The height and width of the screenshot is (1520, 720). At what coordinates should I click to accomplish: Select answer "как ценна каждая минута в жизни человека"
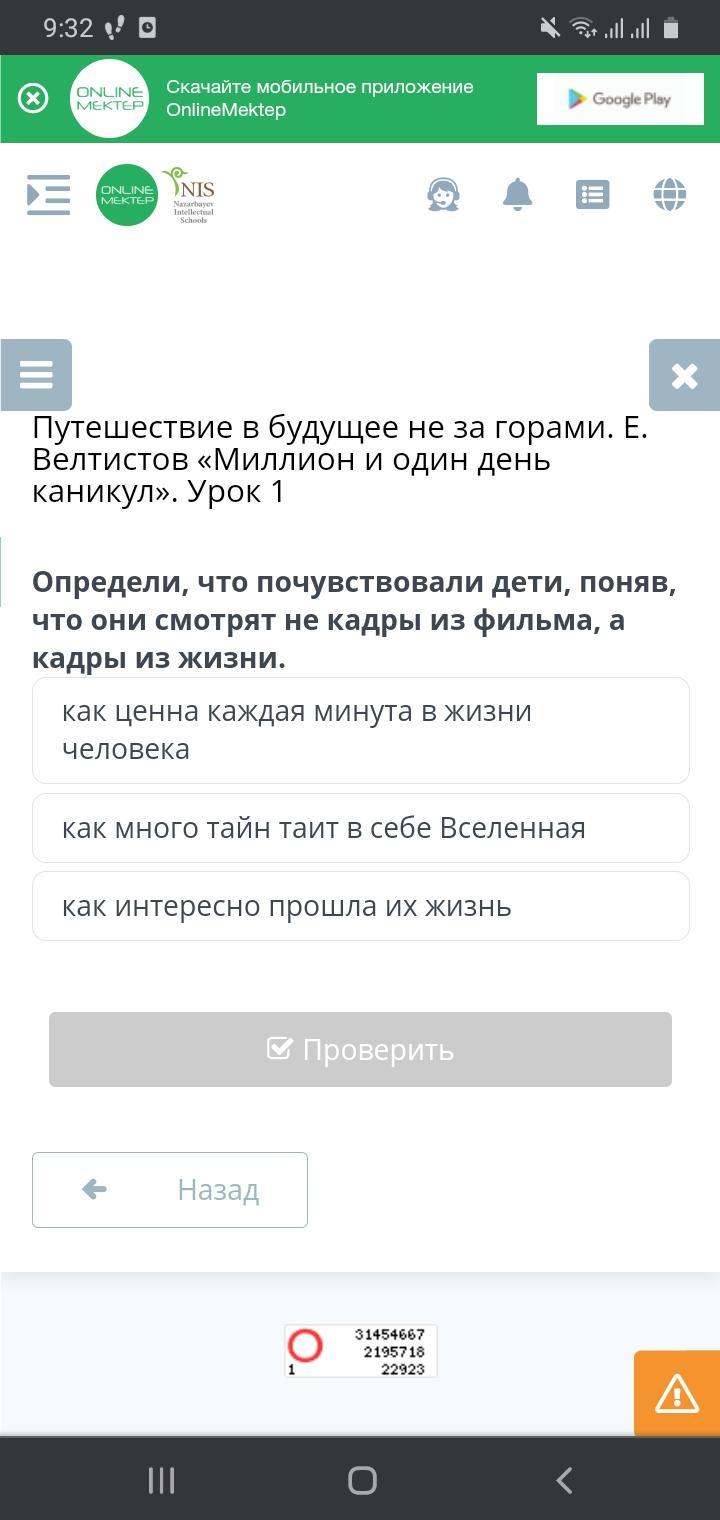point(360,730)
